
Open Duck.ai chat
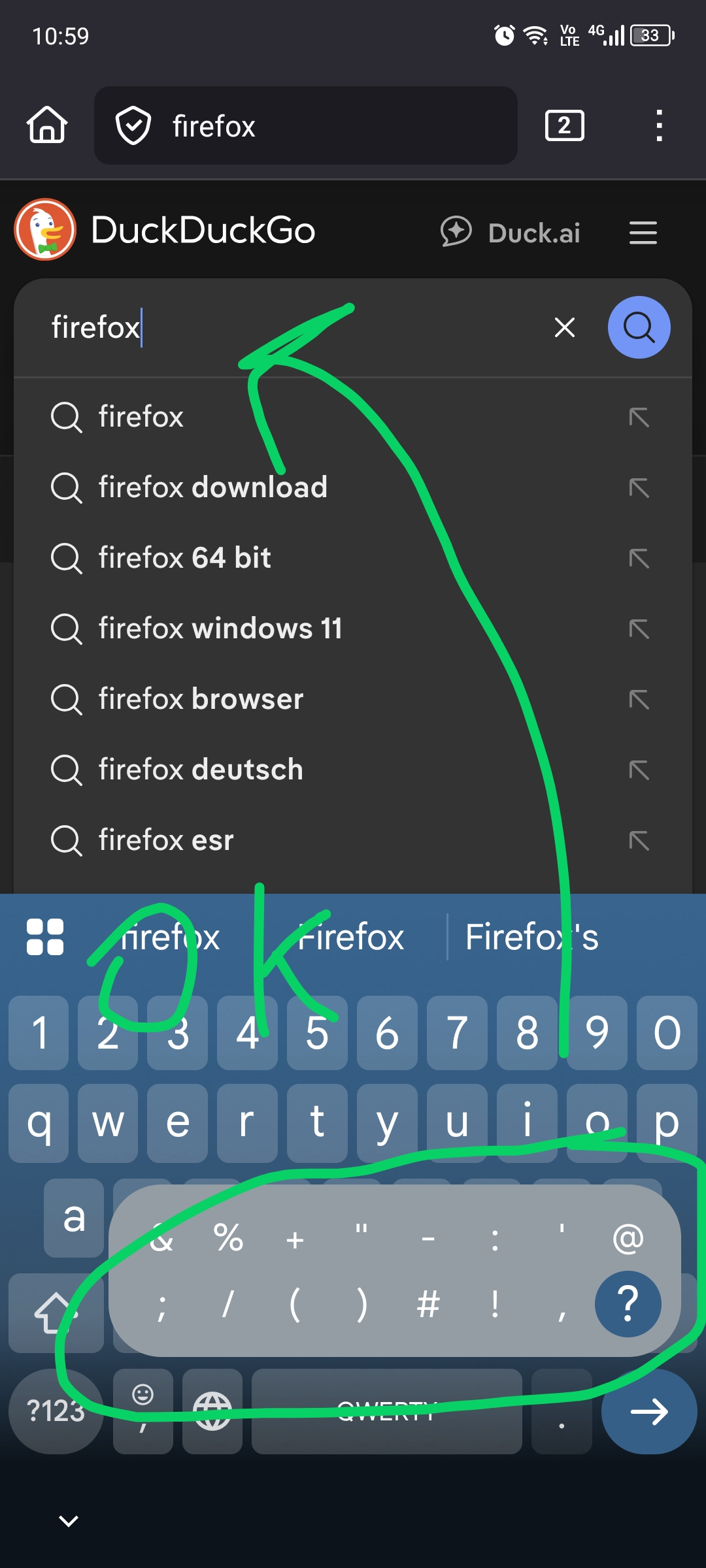(511, 233)
